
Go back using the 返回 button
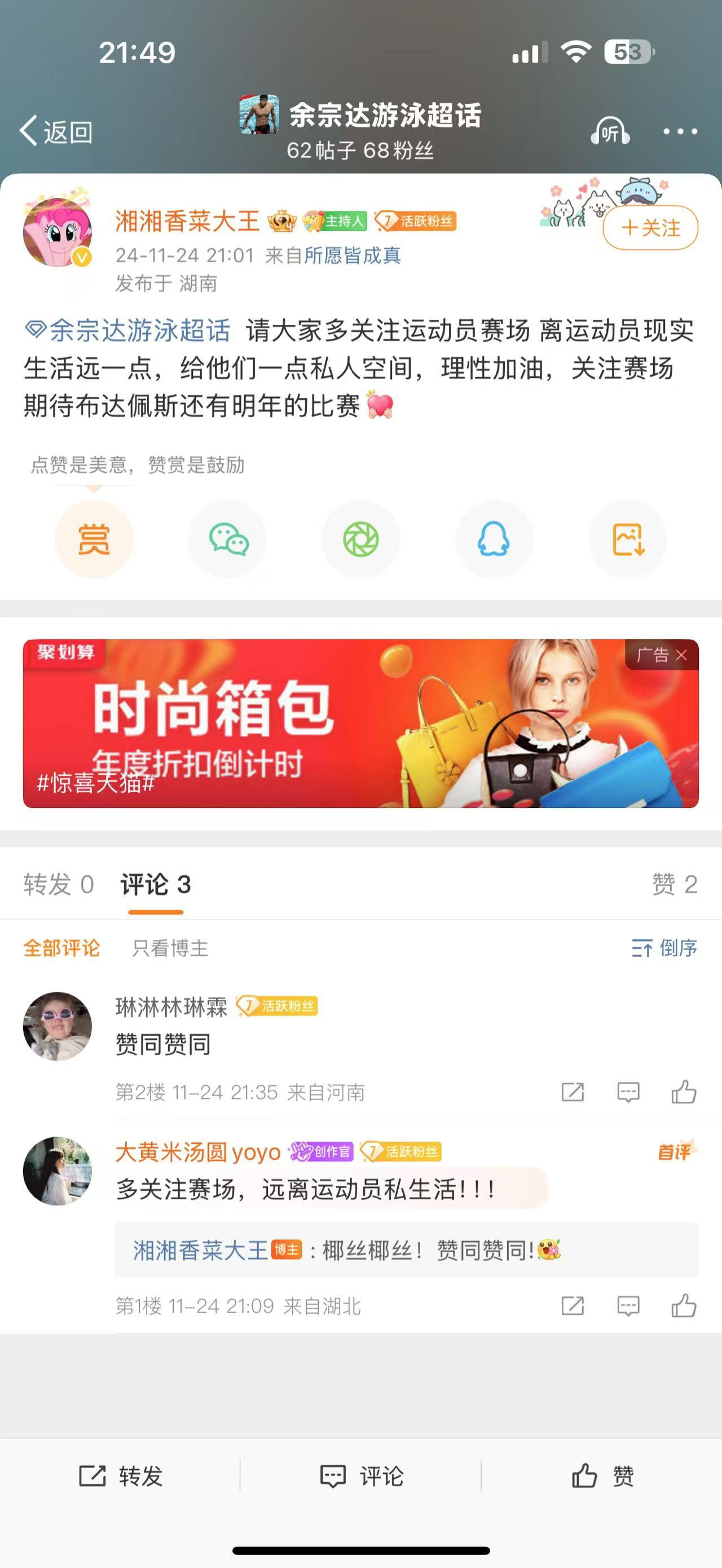[56, 131]
